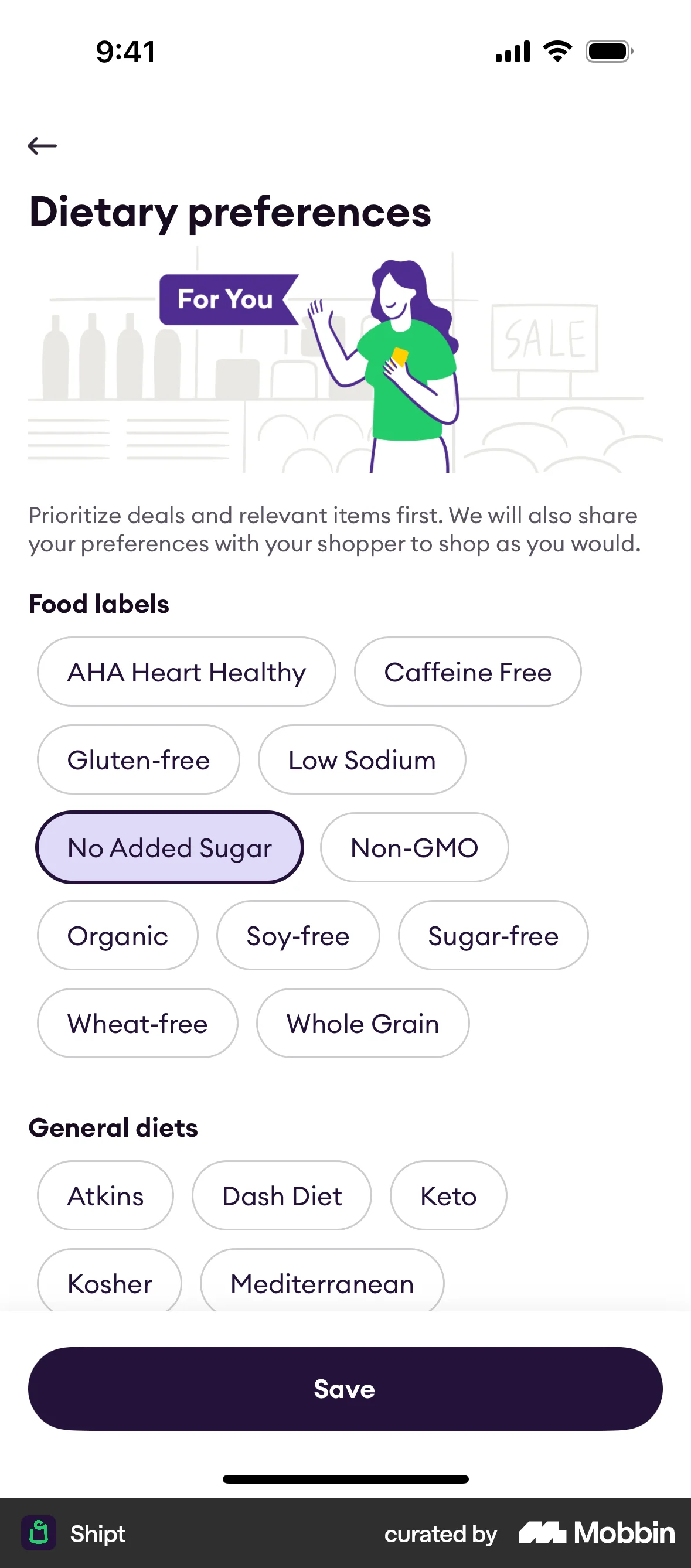This screenshot has width=691, height=1568.
Task: Enable the Gluten-free food label
Action: (x=138, y=759)
